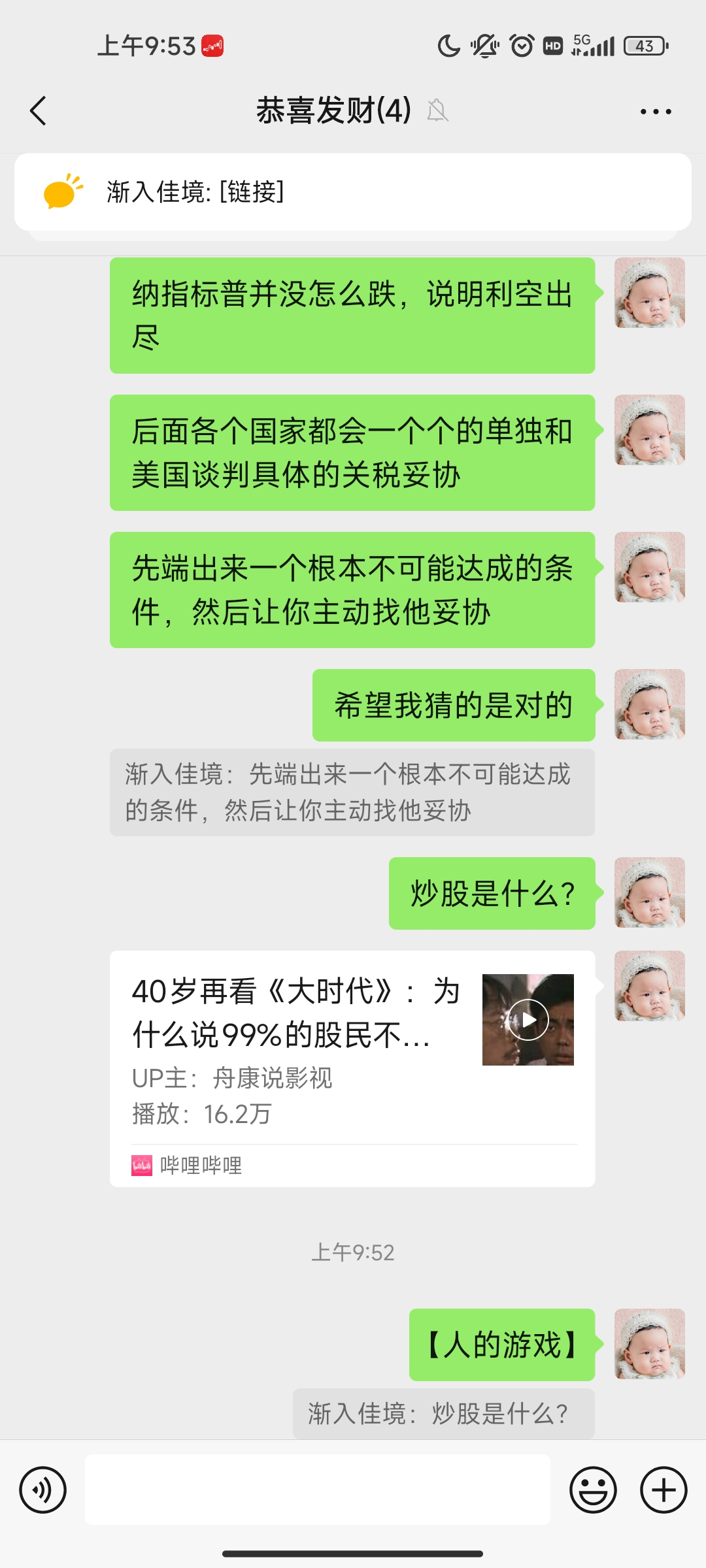
Task: Open the pinned 渐入佳境 link banner
Action: (352, 192)
